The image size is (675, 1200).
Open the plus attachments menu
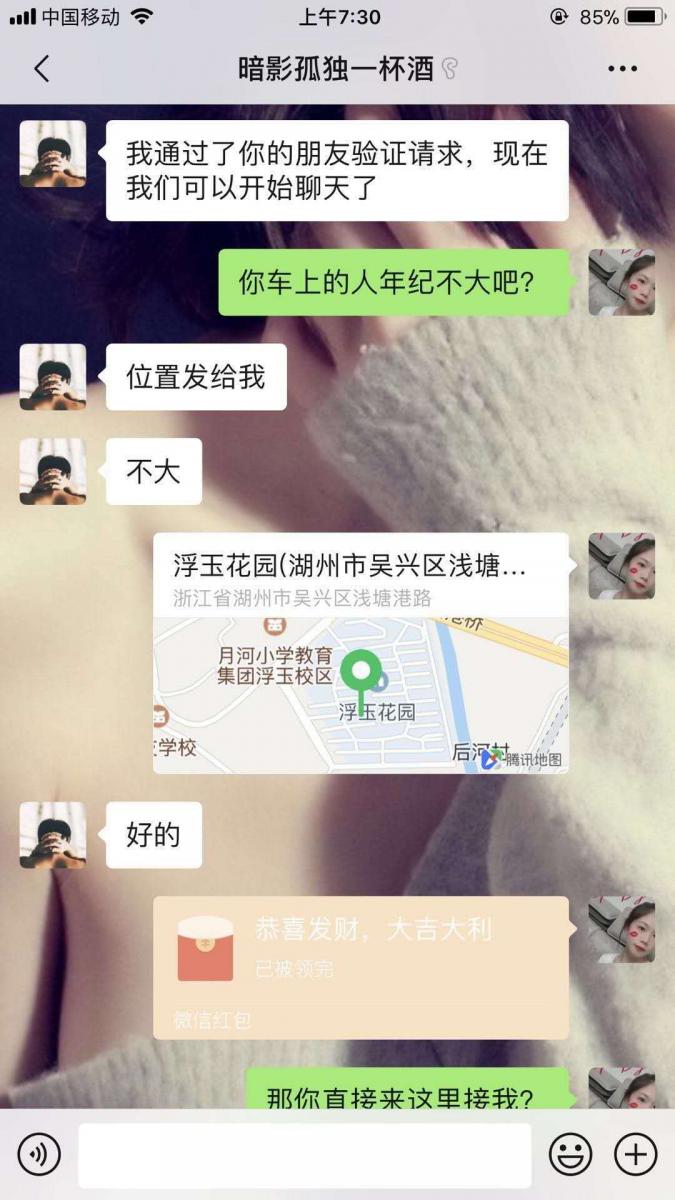[x=634, y=1155]
